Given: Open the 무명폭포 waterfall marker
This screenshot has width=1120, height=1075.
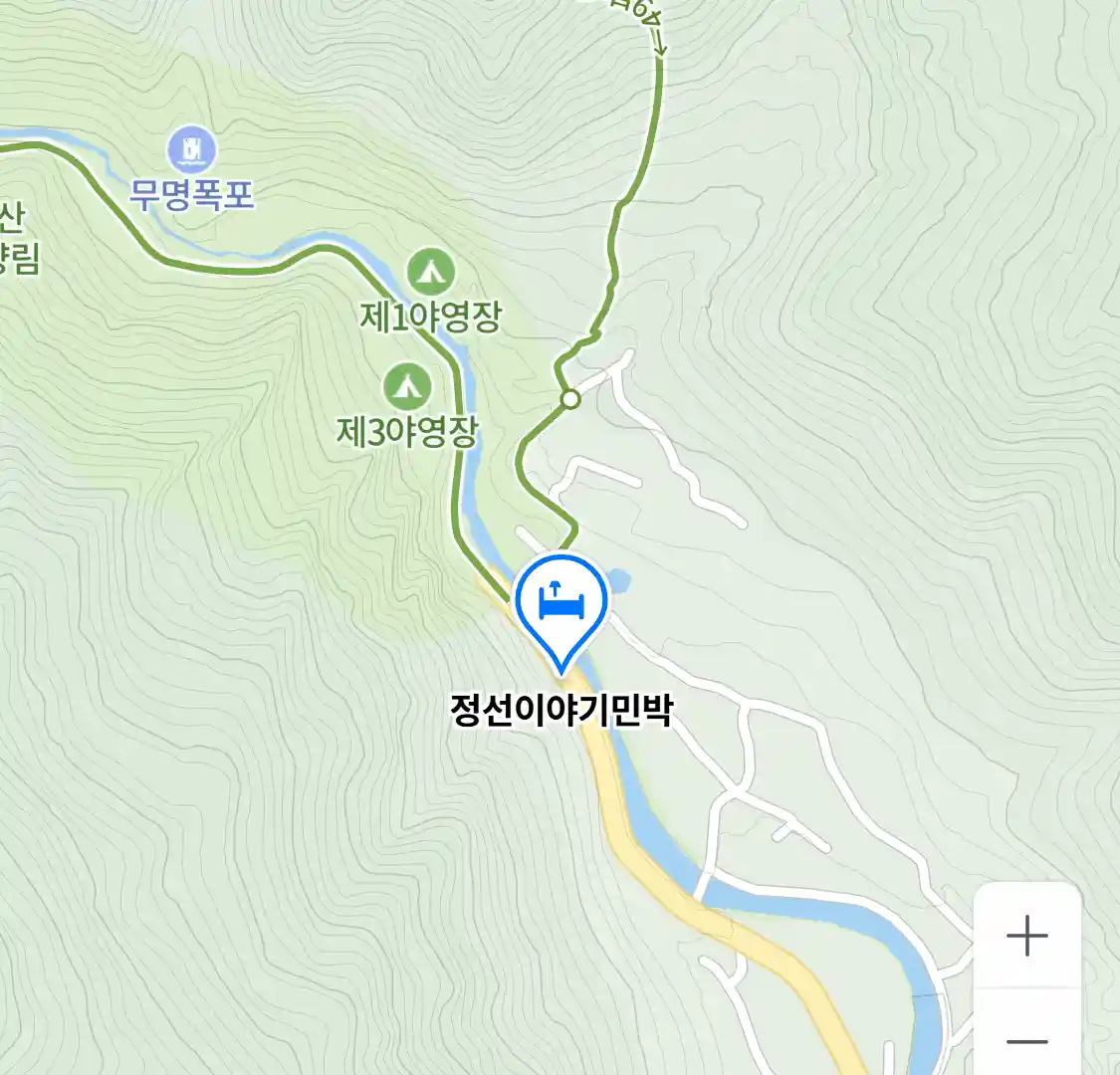Looking at the screenshot, I should (x=192, y=150).
